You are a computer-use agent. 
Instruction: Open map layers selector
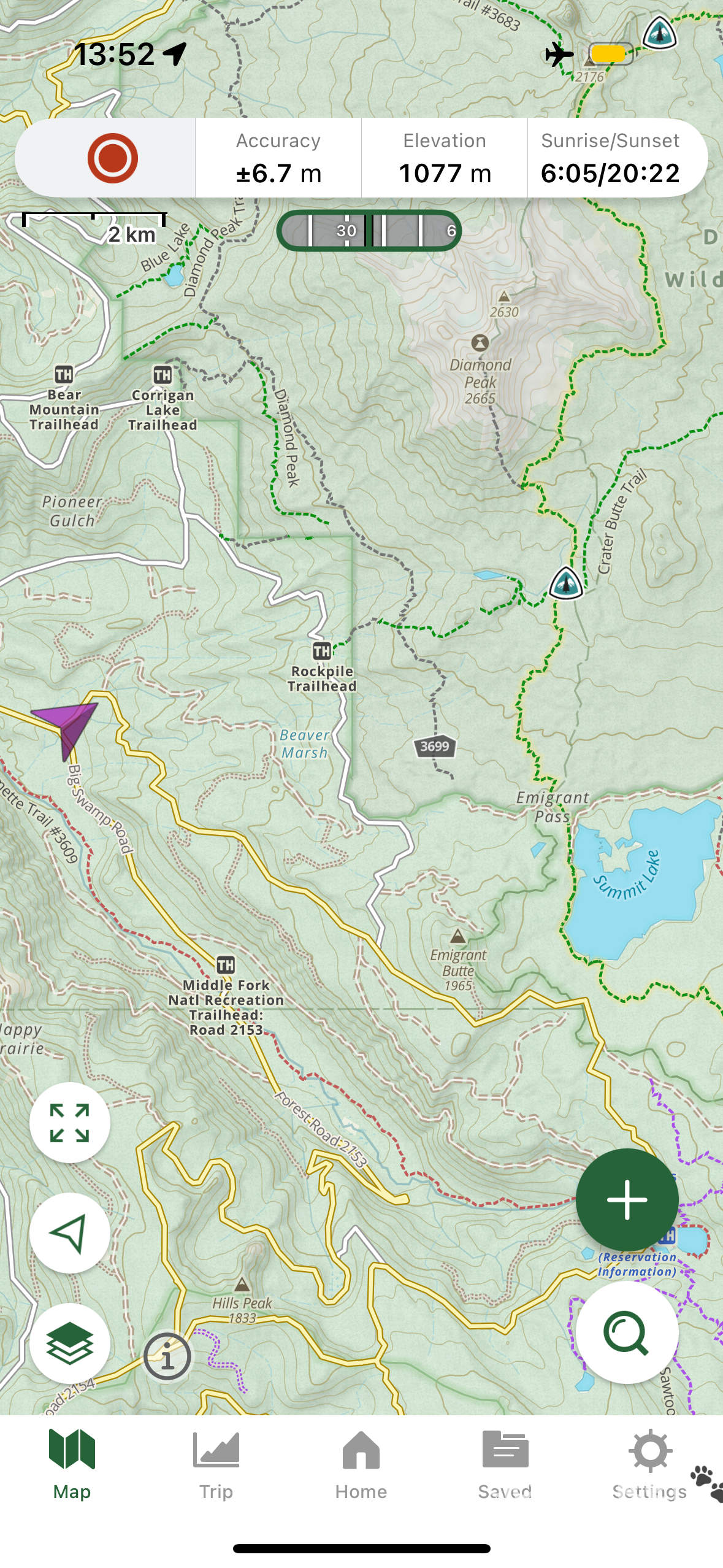click(x=70, y=1343)
